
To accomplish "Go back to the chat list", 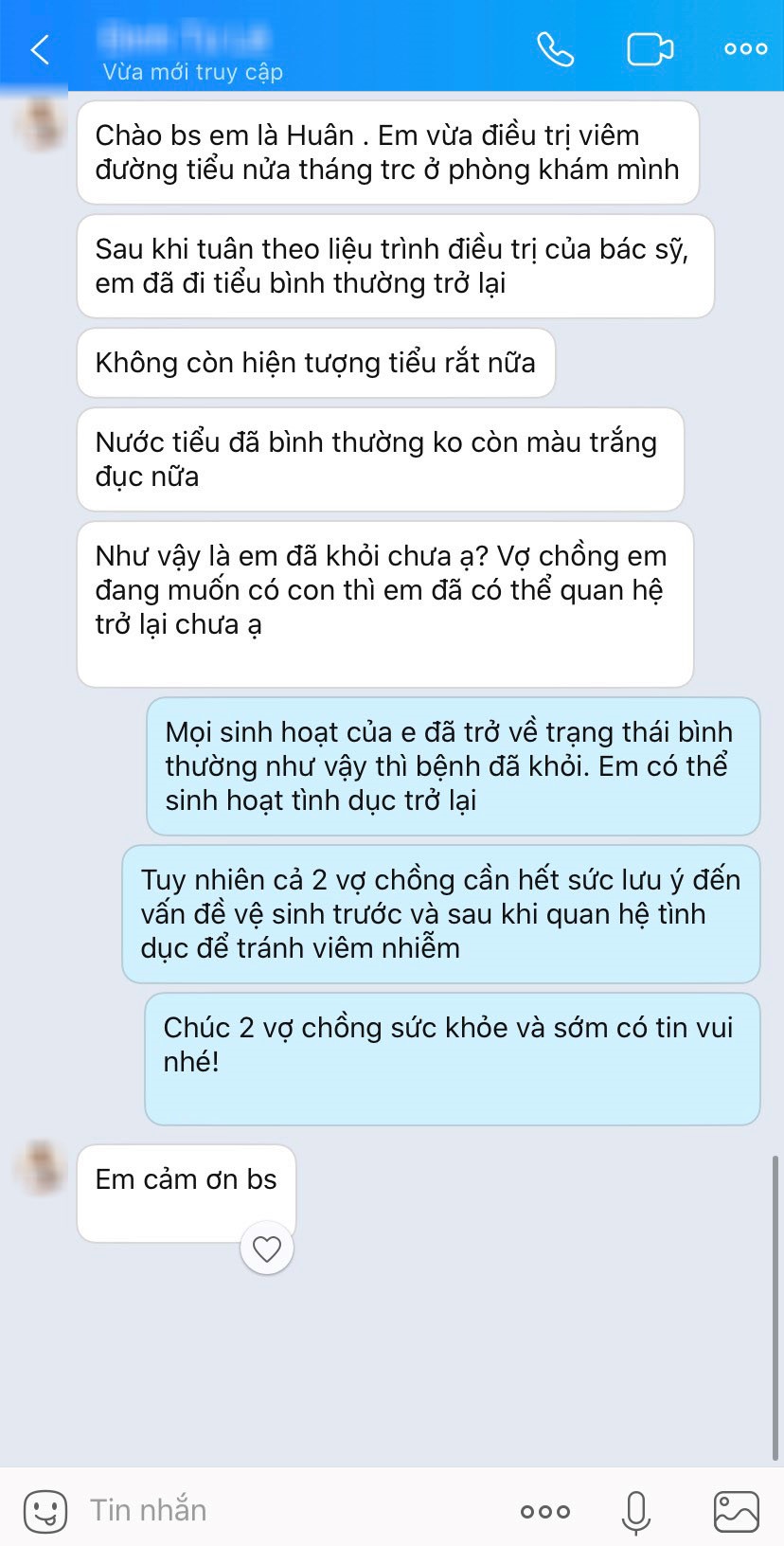I will [40, 49].
